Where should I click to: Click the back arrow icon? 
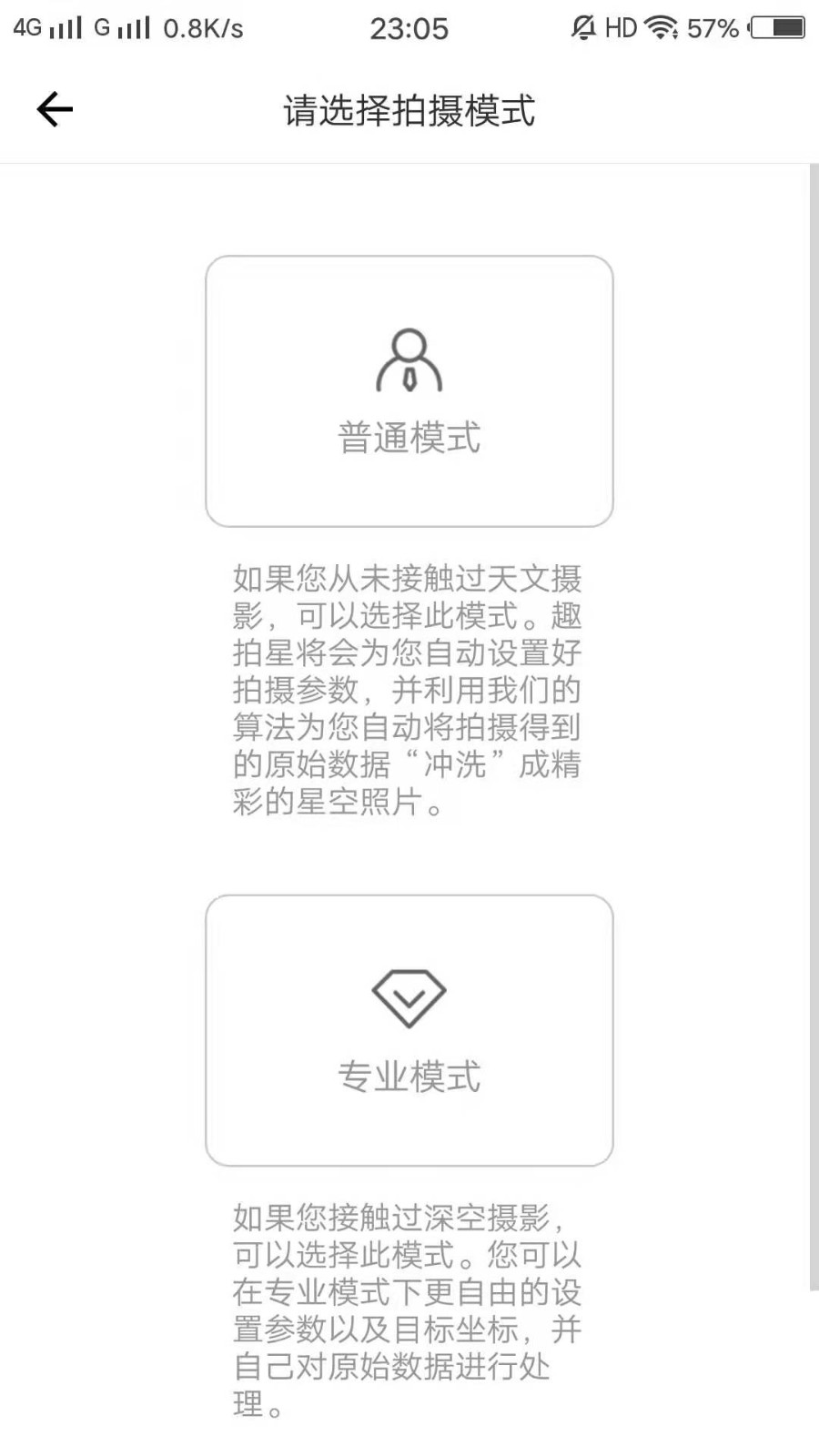tap(53, 108)
